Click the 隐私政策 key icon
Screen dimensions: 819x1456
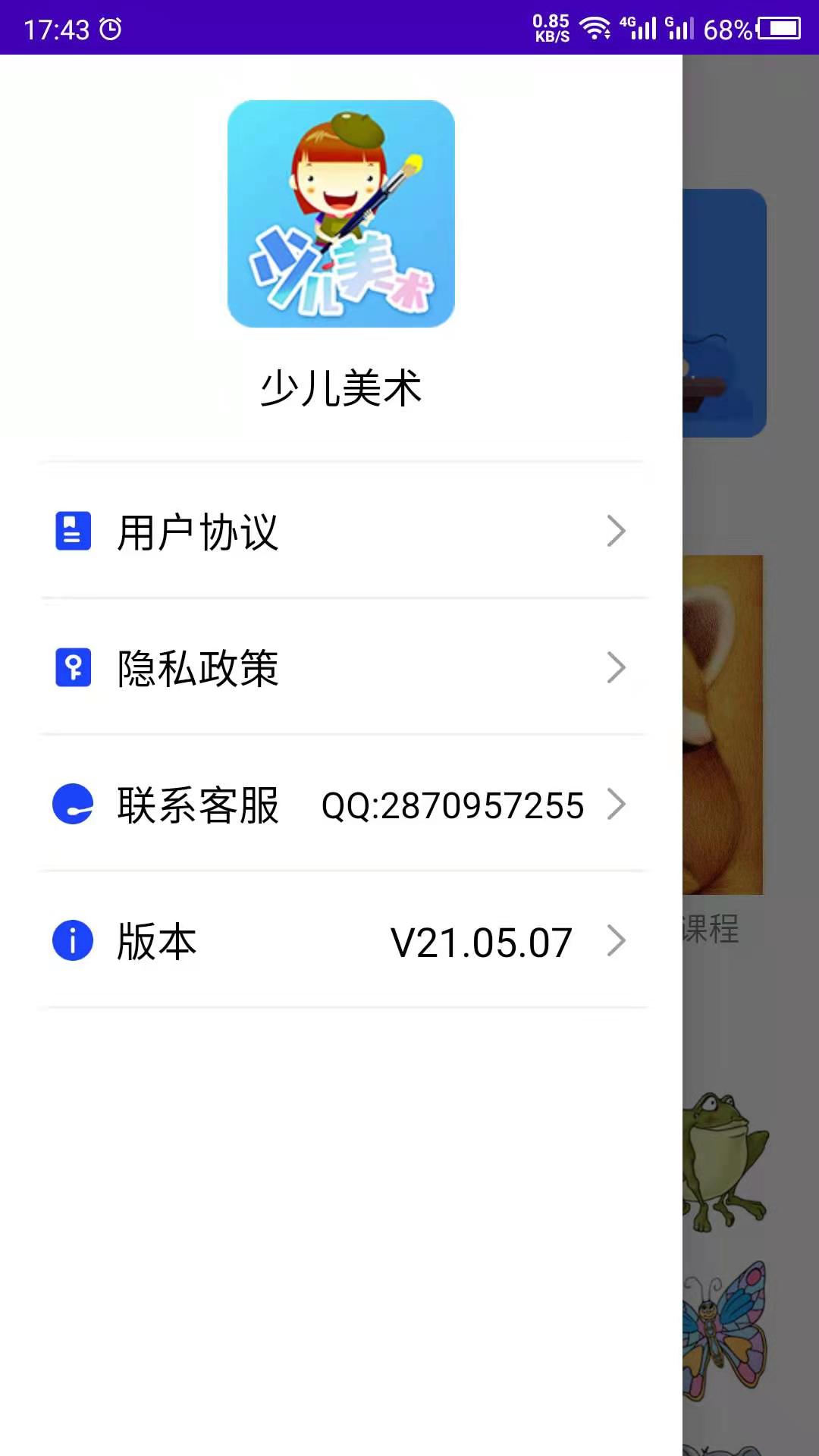(x=72, y=668)
